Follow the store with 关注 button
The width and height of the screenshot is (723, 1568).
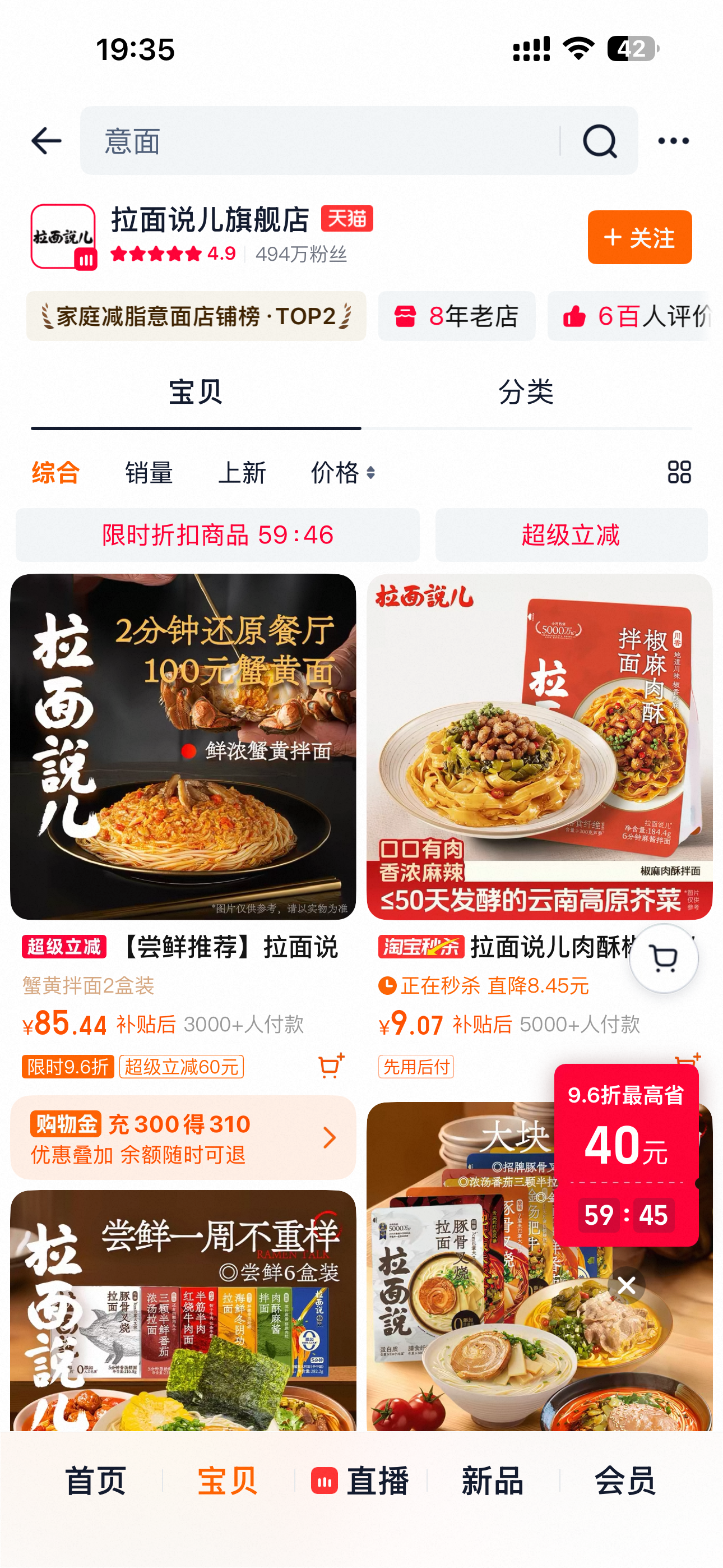(x=639, y=237)
